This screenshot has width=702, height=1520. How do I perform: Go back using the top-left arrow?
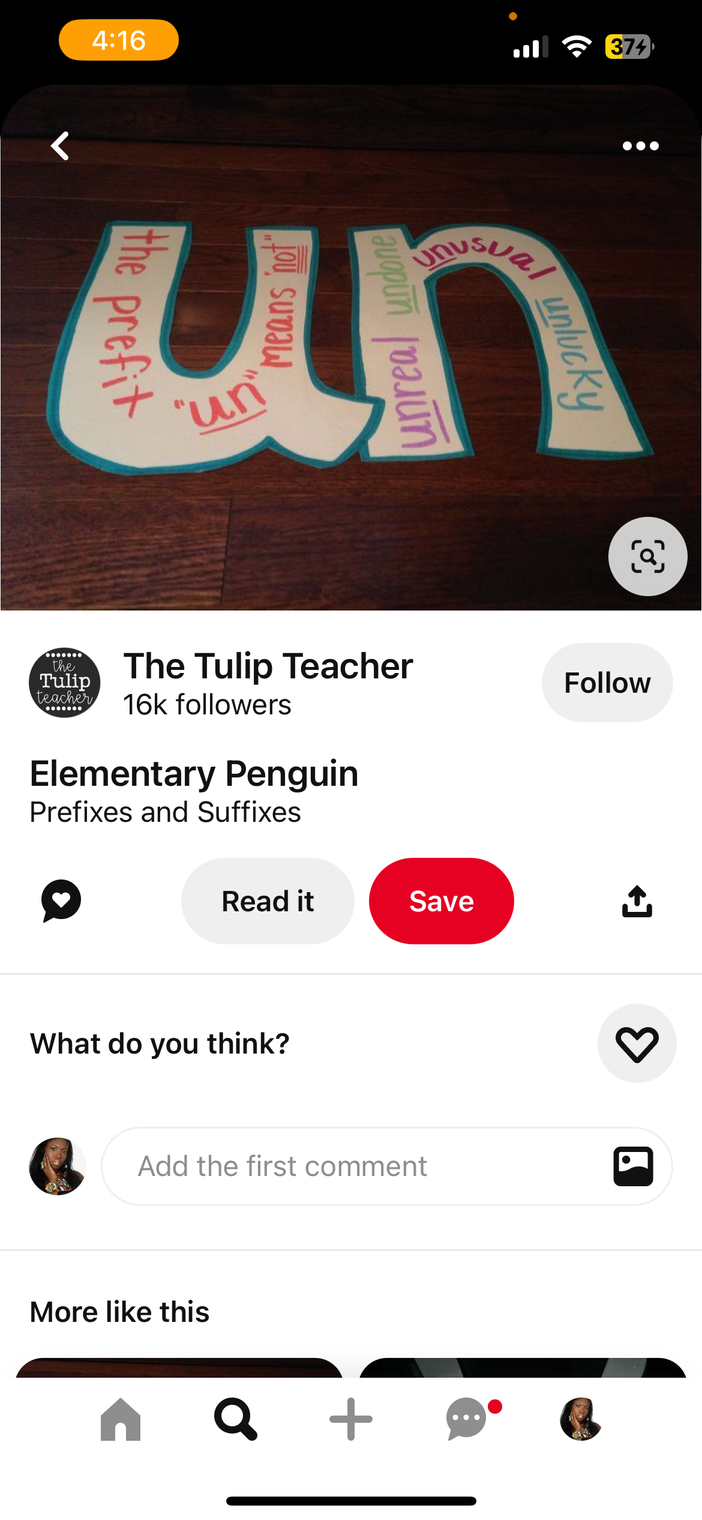61,147
